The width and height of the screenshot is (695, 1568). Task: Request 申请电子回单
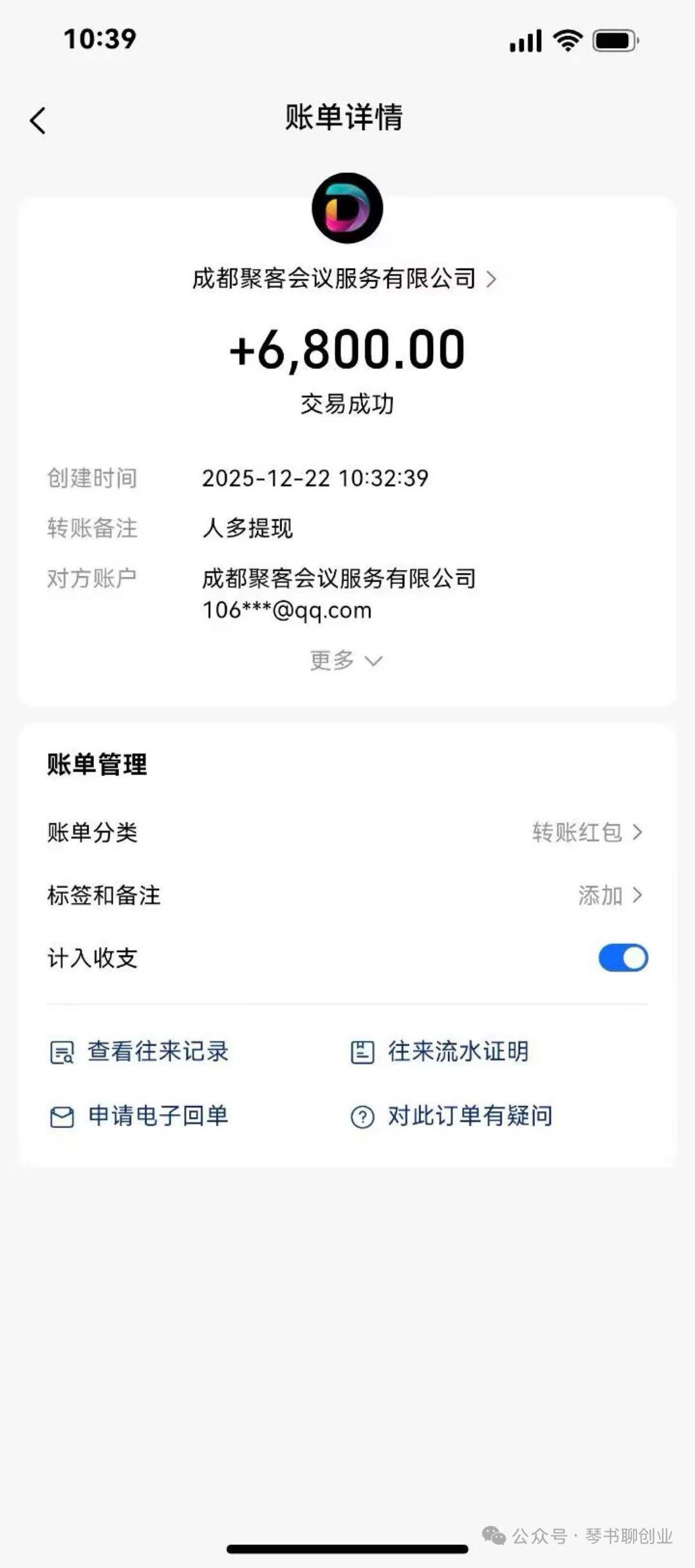click(140, 1116)
